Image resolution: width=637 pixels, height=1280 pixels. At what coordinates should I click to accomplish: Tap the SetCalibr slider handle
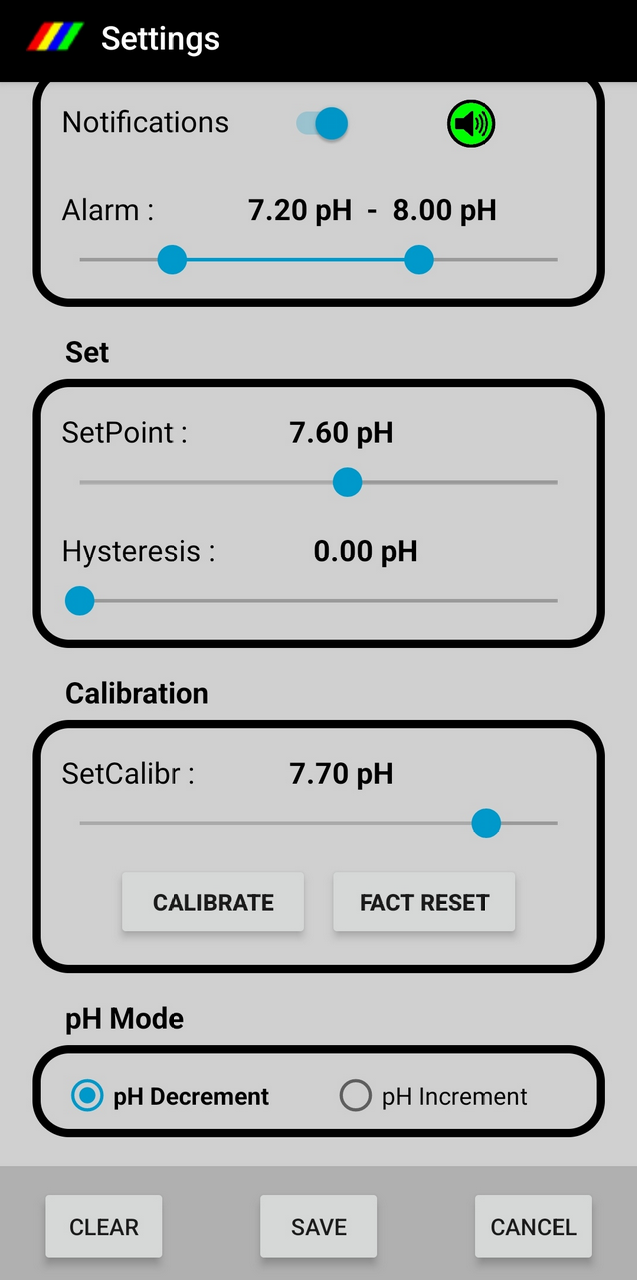pos(486,823)
